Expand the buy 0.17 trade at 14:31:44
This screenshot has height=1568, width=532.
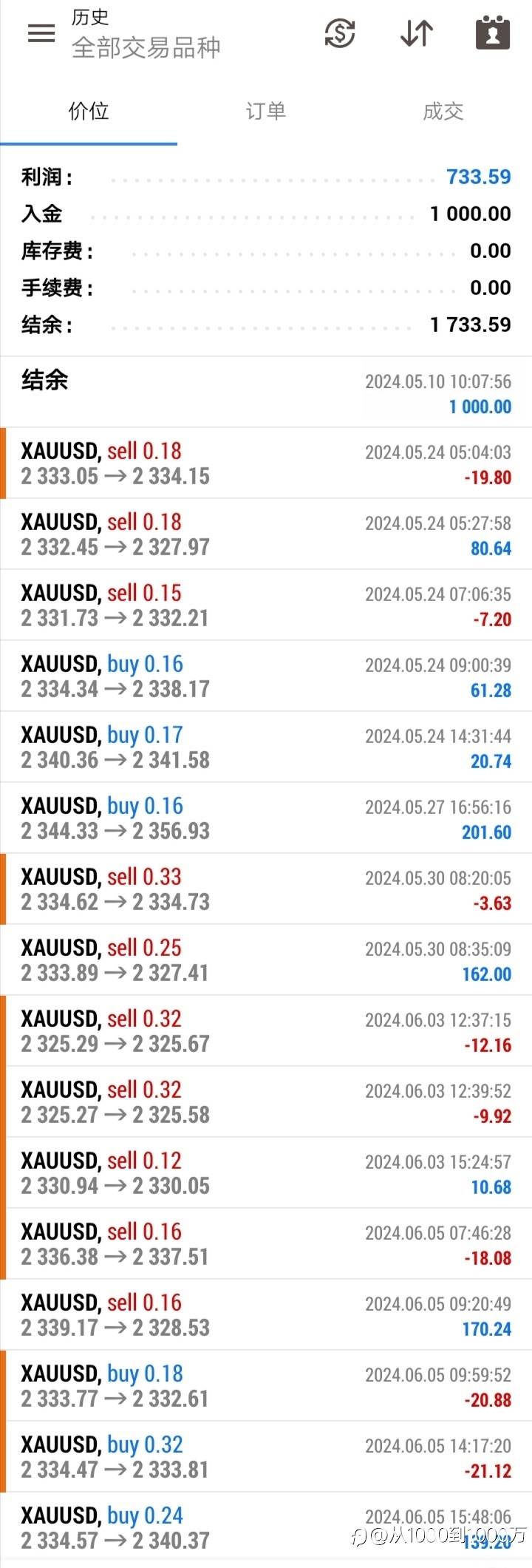[266, 747]
